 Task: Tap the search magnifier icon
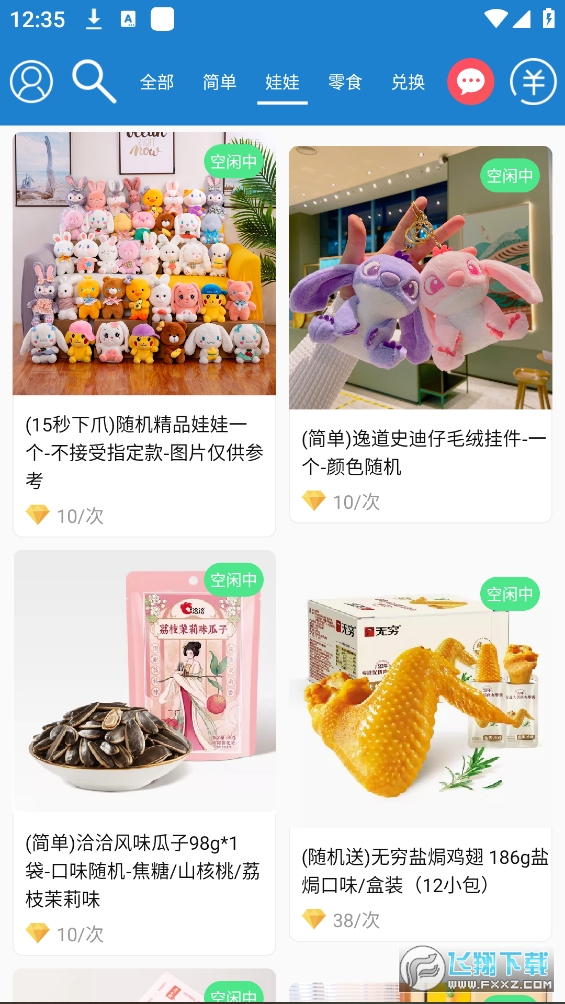(94, 81)
